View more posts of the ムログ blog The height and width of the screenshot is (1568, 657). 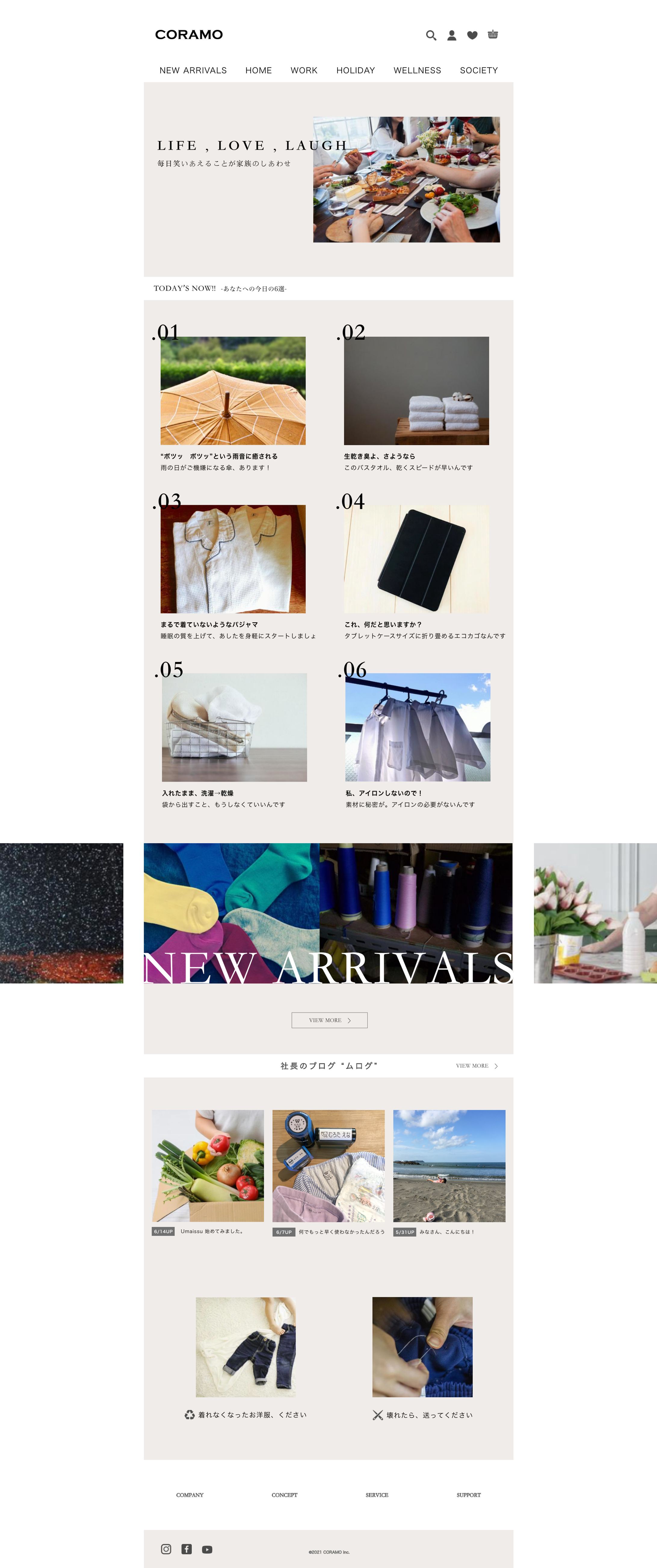click(477, 1066)
